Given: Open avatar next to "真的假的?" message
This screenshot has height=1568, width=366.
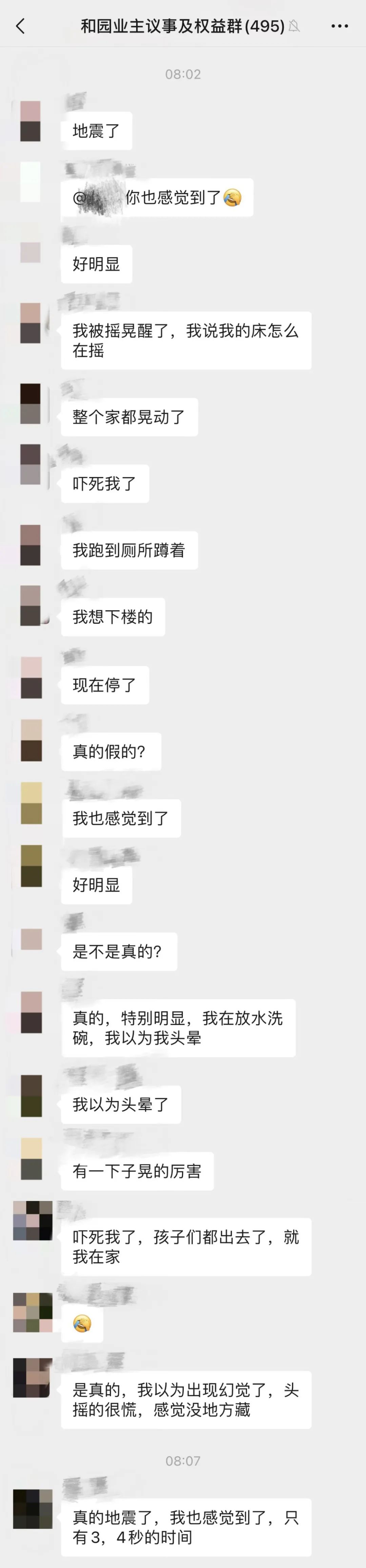Looking at the screenshot, I should (x=31, y=740).
